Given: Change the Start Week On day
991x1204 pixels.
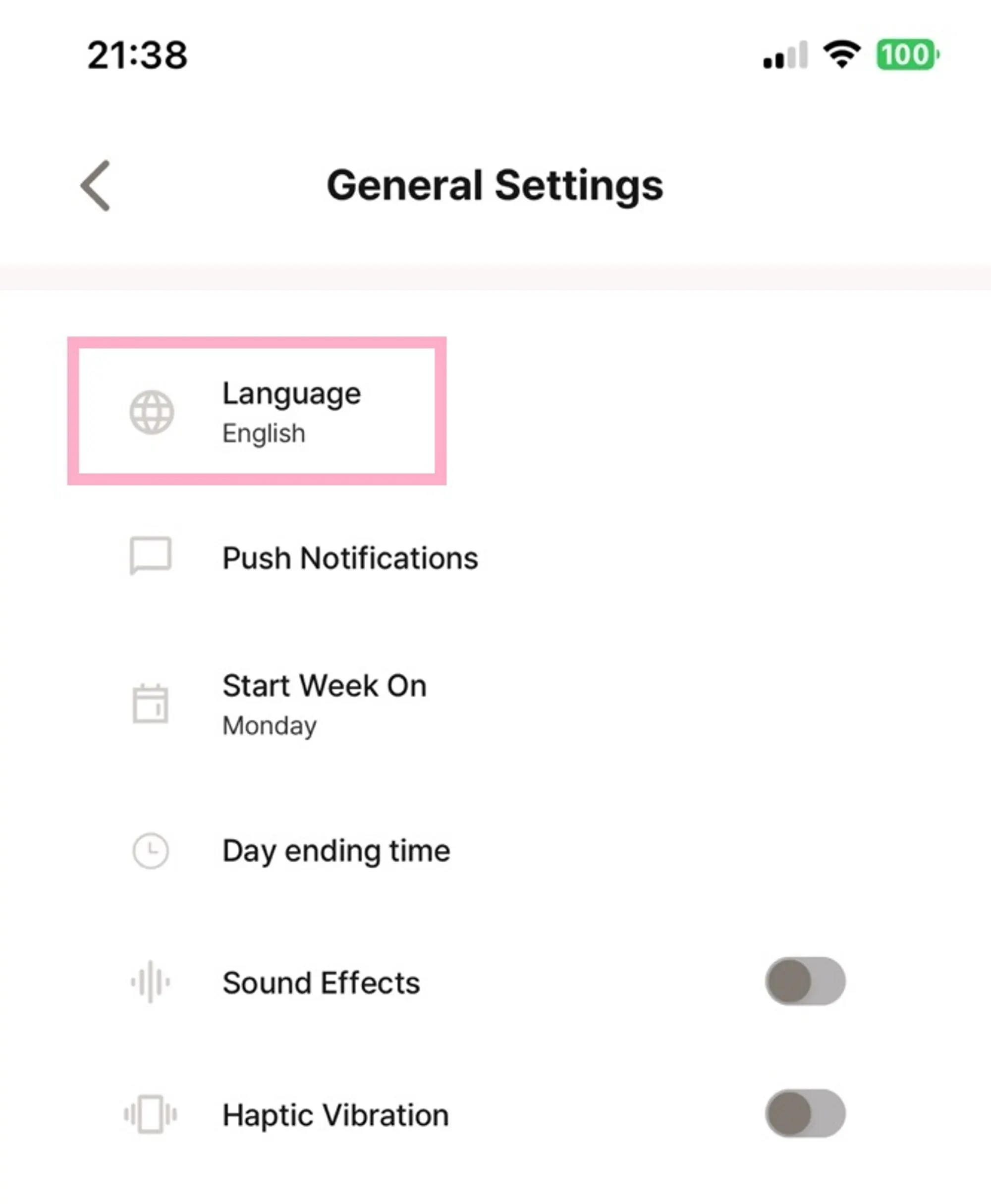Looking at the screenshot, I should [324, 704].
